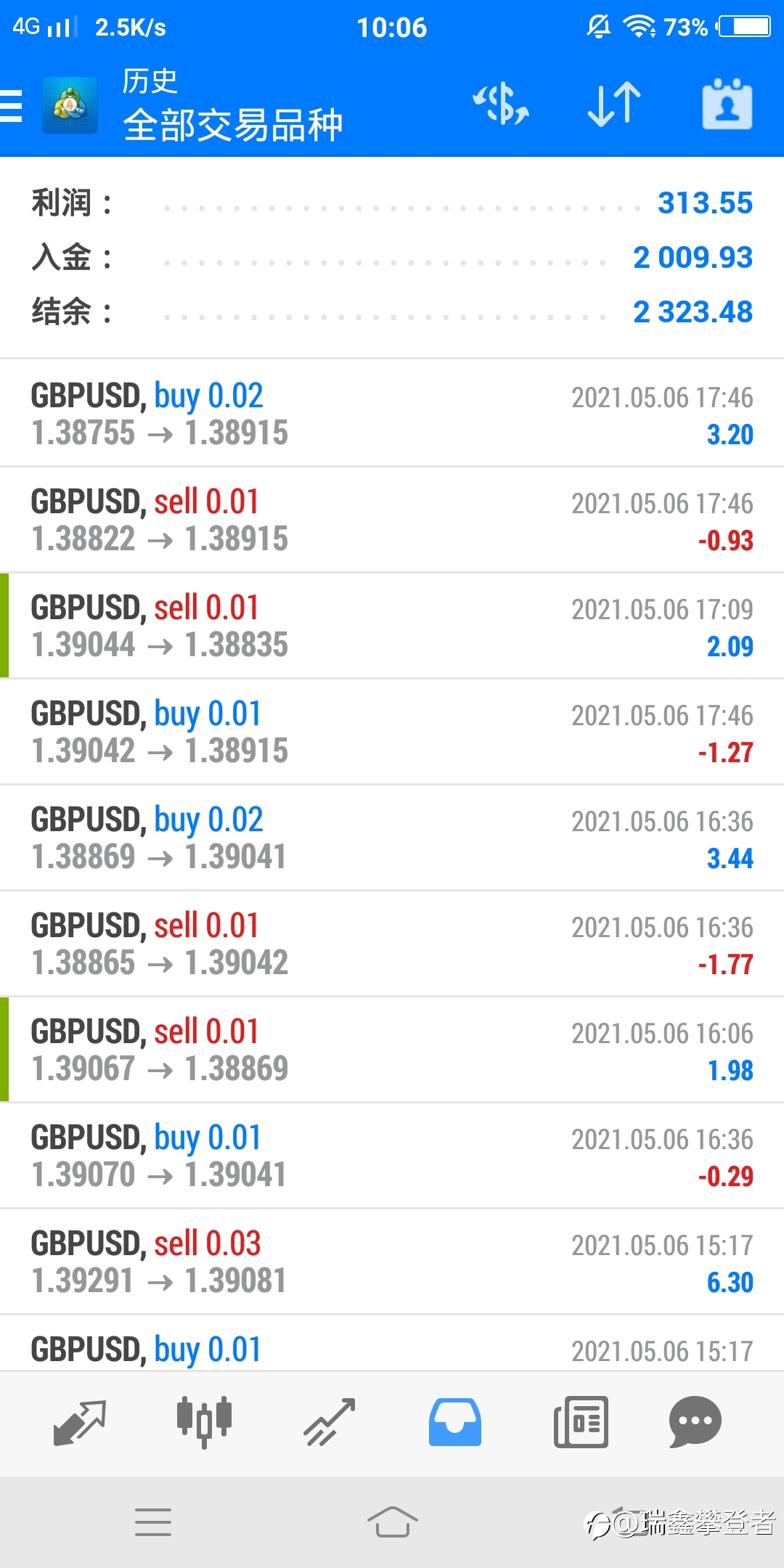
Task: Open GBPUSD buy 0.01 trade with loss -0.29
Action: pos(392,1156)
